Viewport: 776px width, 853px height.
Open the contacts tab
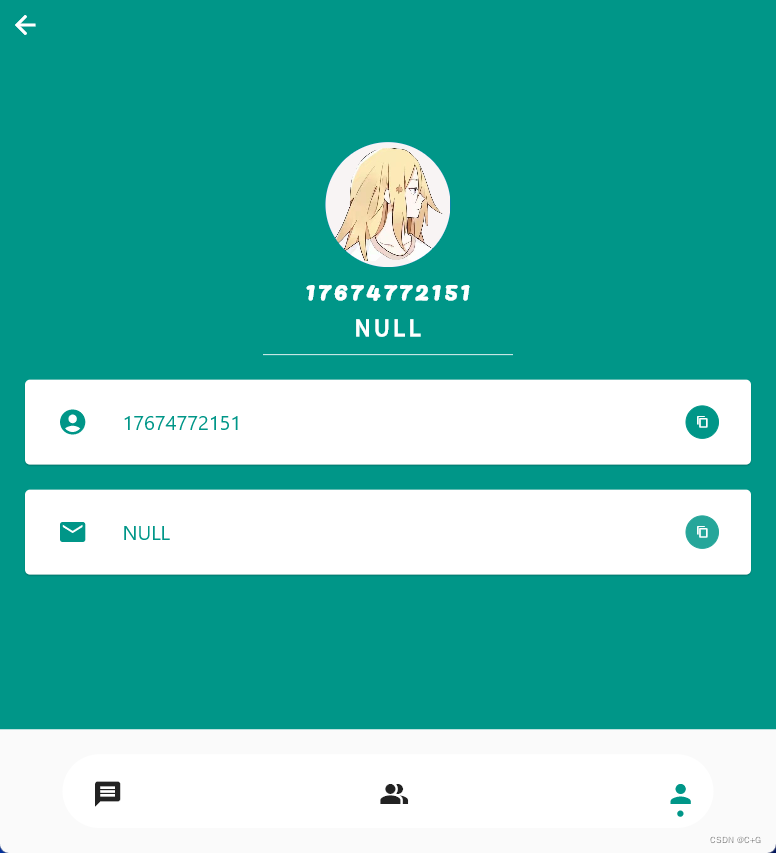394,794
